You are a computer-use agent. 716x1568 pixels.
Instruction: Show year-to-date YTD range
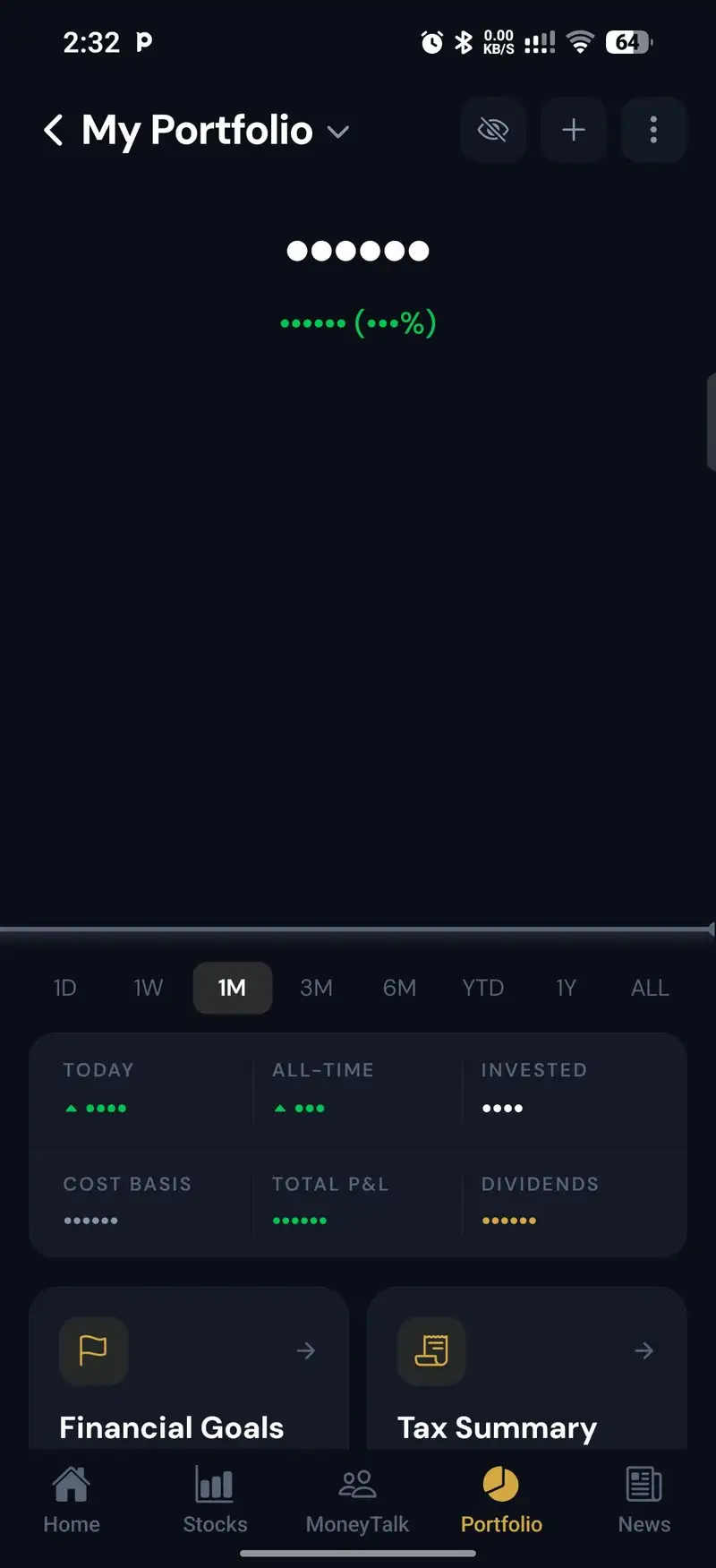tap(483, 988)
